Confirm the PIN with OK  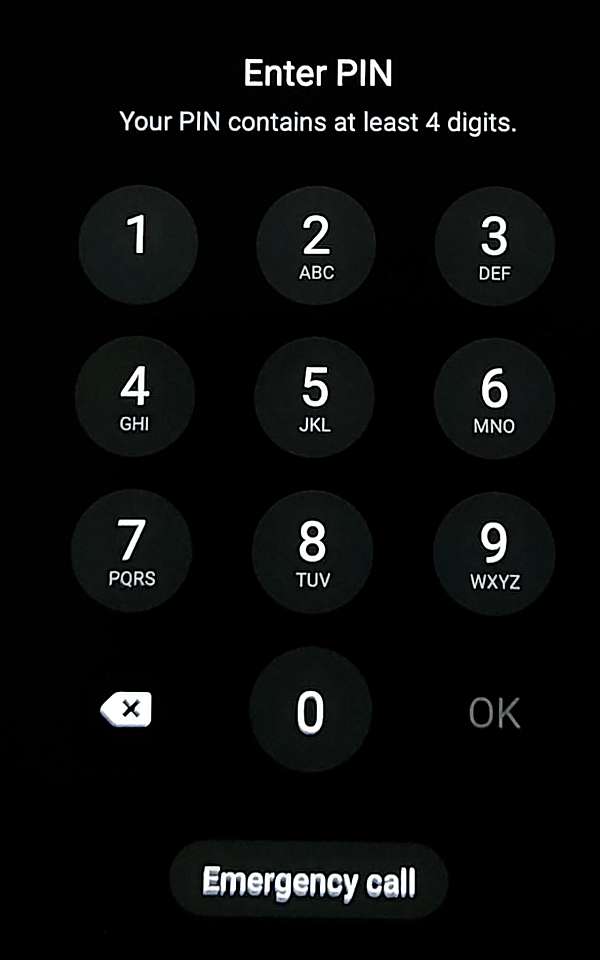(x=494, y=713)
